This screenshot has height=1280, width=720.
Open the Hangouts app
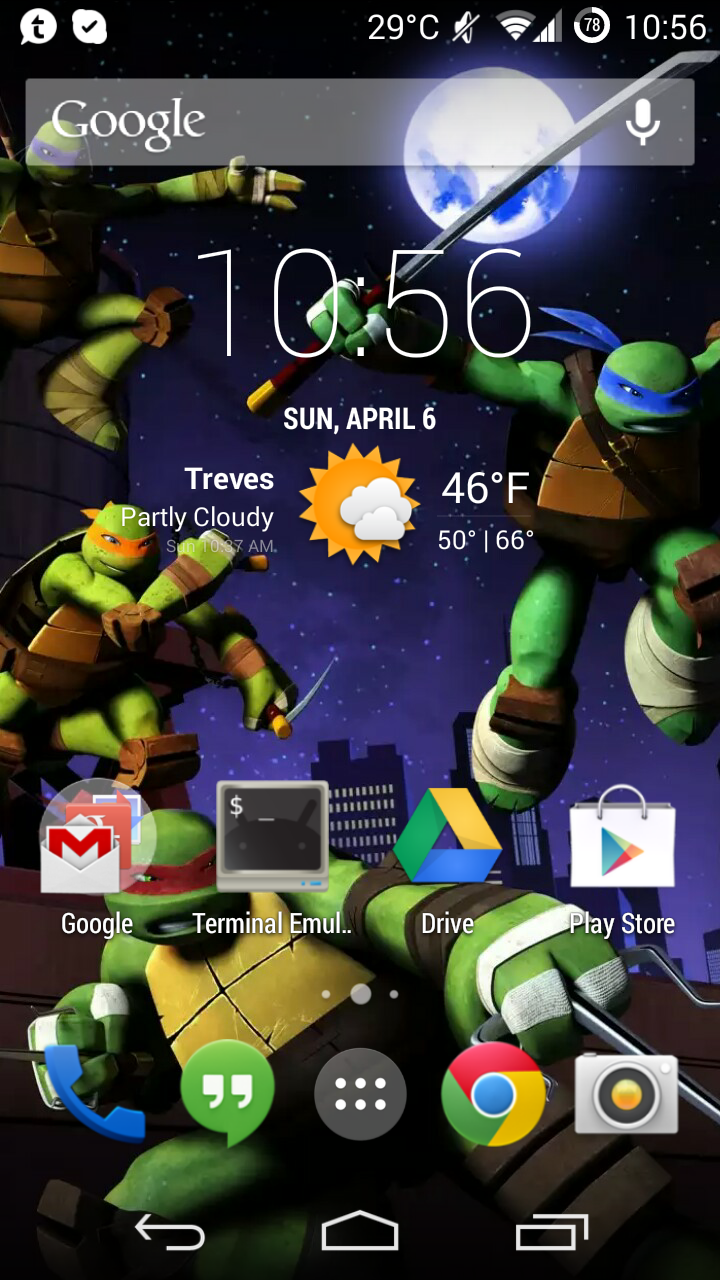point(227,1094)
